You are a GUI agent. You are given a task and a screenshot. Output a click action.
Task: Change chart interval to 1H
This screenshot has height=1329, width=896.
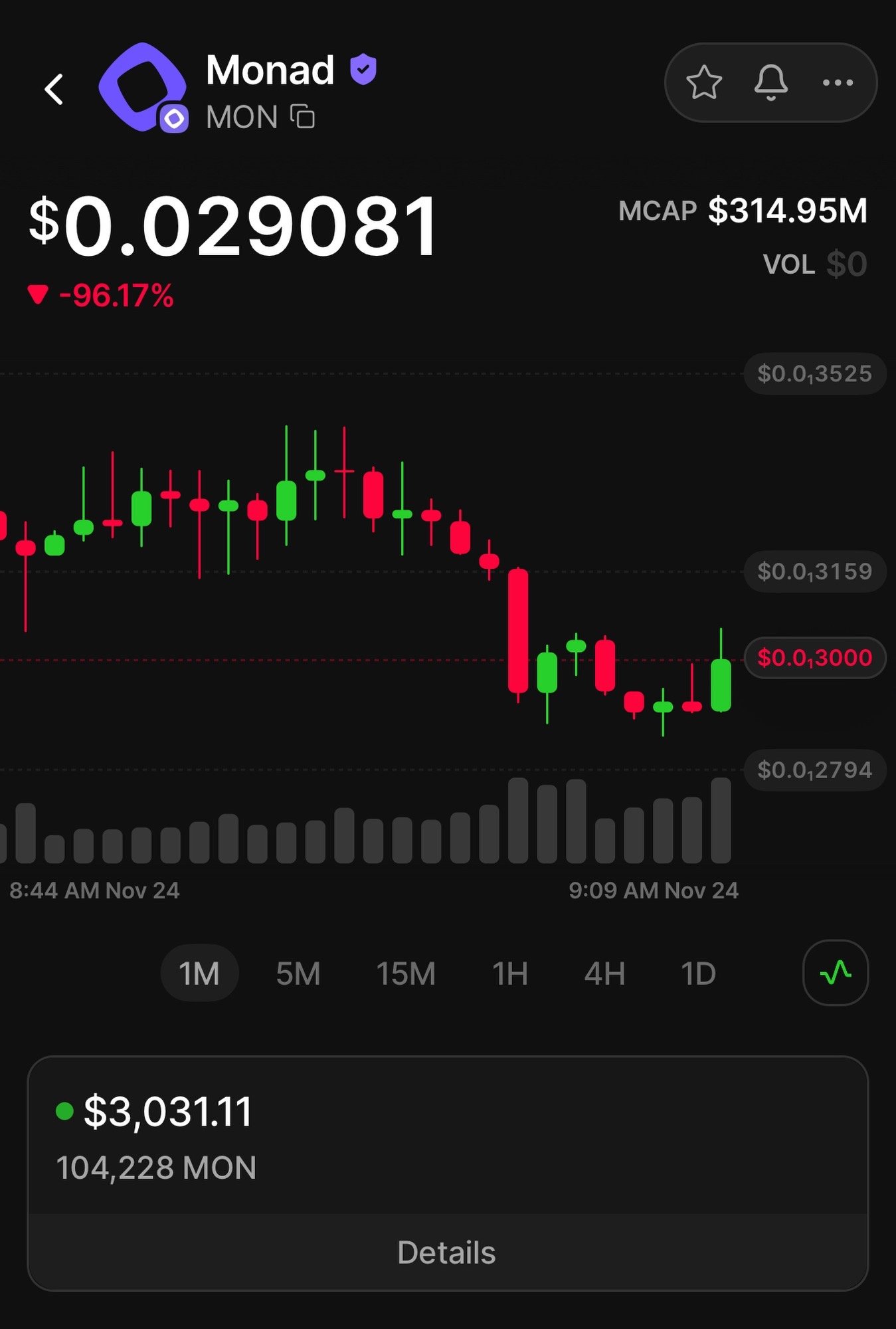(x=510, y=973)
